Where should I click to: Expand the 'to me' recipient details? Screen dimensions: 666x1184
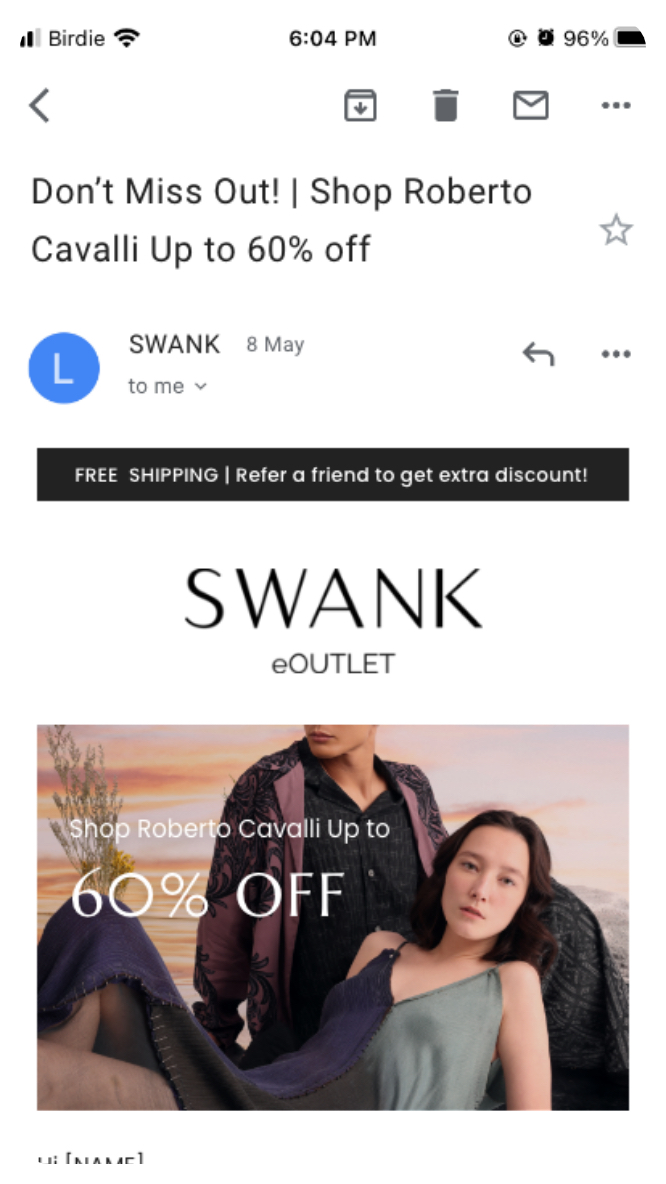(167, 386)
